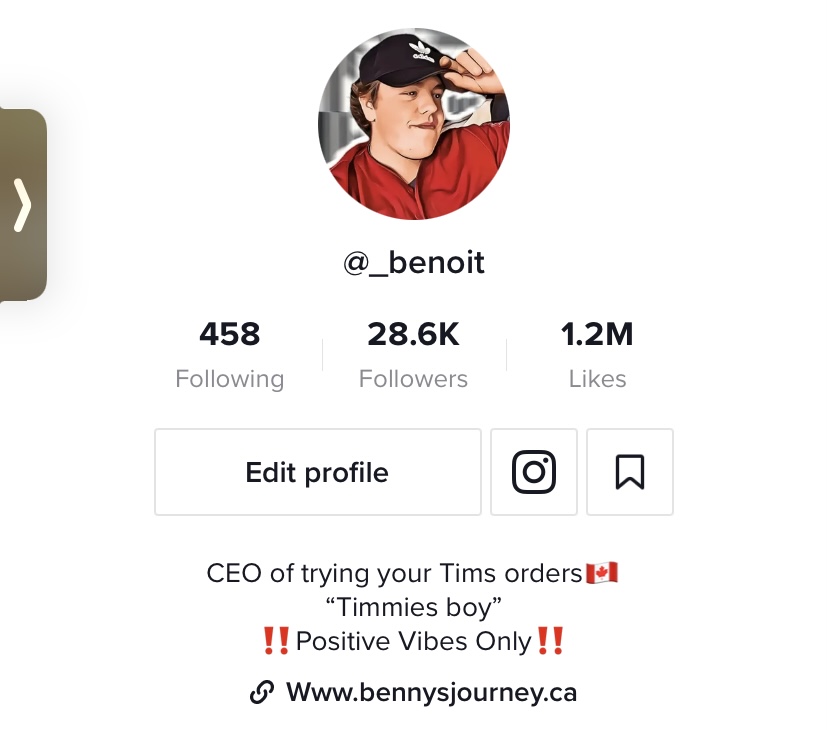View the 1.2M Likes count
The height and width of the screenshot is (730, 827).
(x=597, y=355)
